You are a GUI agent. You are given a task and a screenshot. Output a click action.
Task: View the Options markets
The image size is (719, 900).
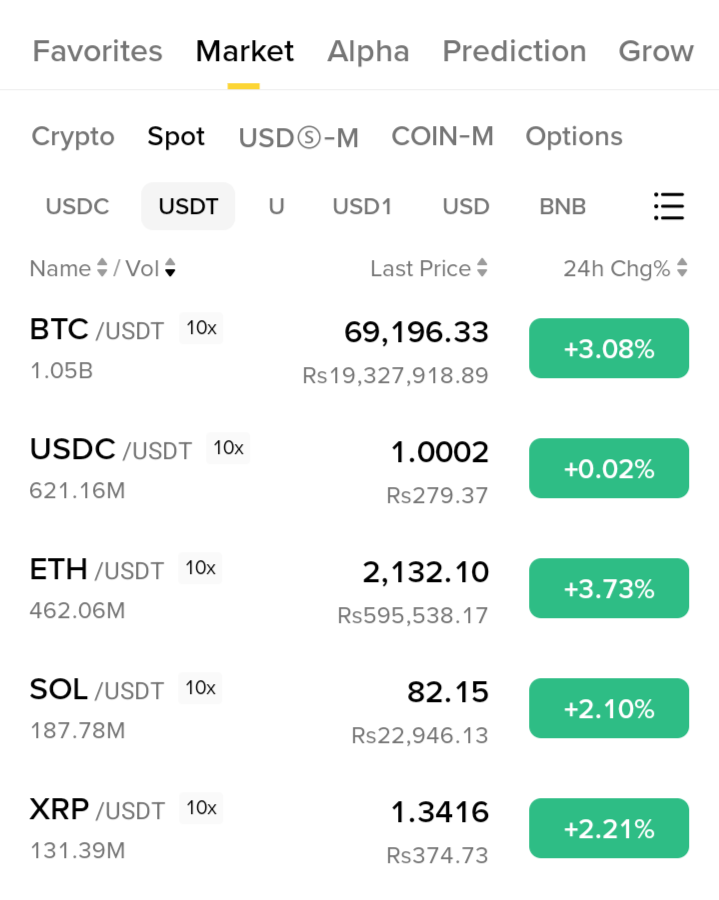pos(574,137)
